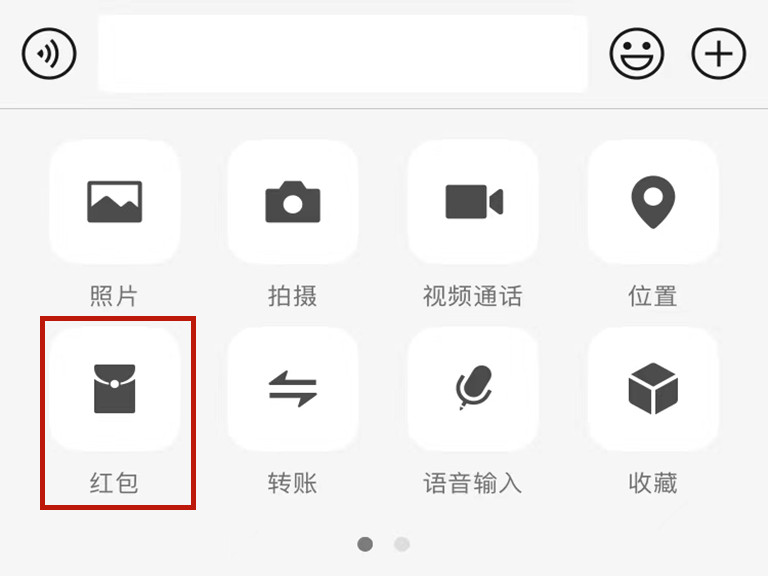
Task: Open 拍摄 camera option
Action: point(293,202)
